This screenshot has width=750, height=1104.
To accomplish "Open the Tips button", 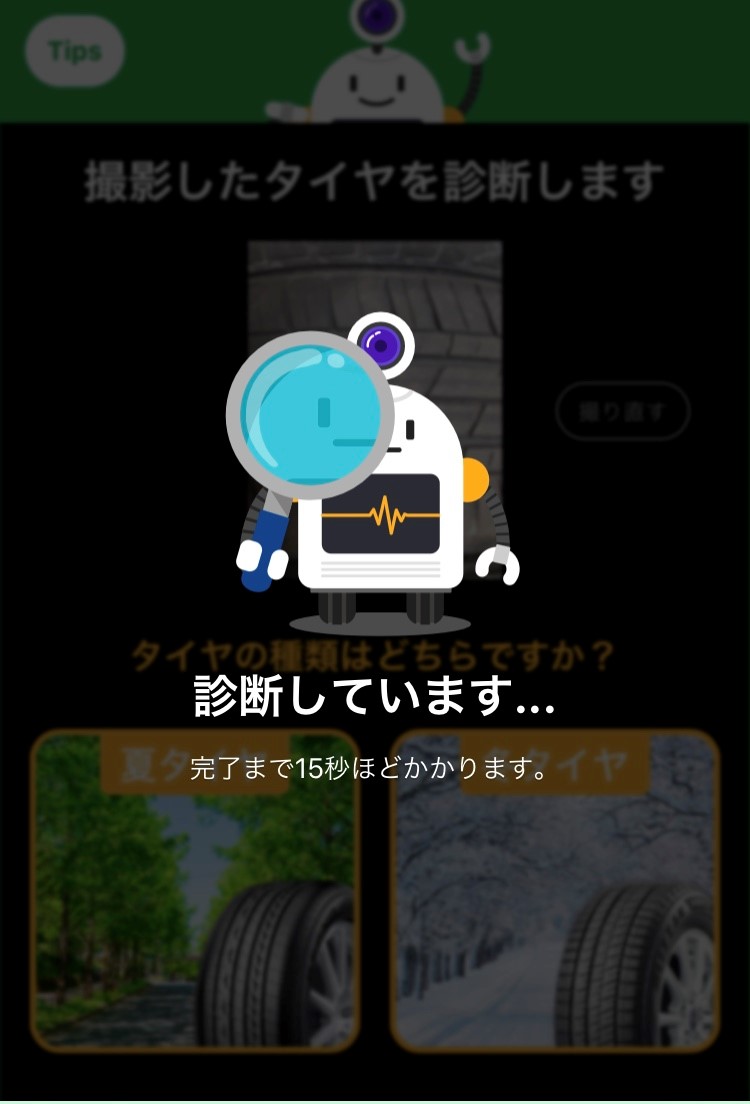I will [74, 51].
